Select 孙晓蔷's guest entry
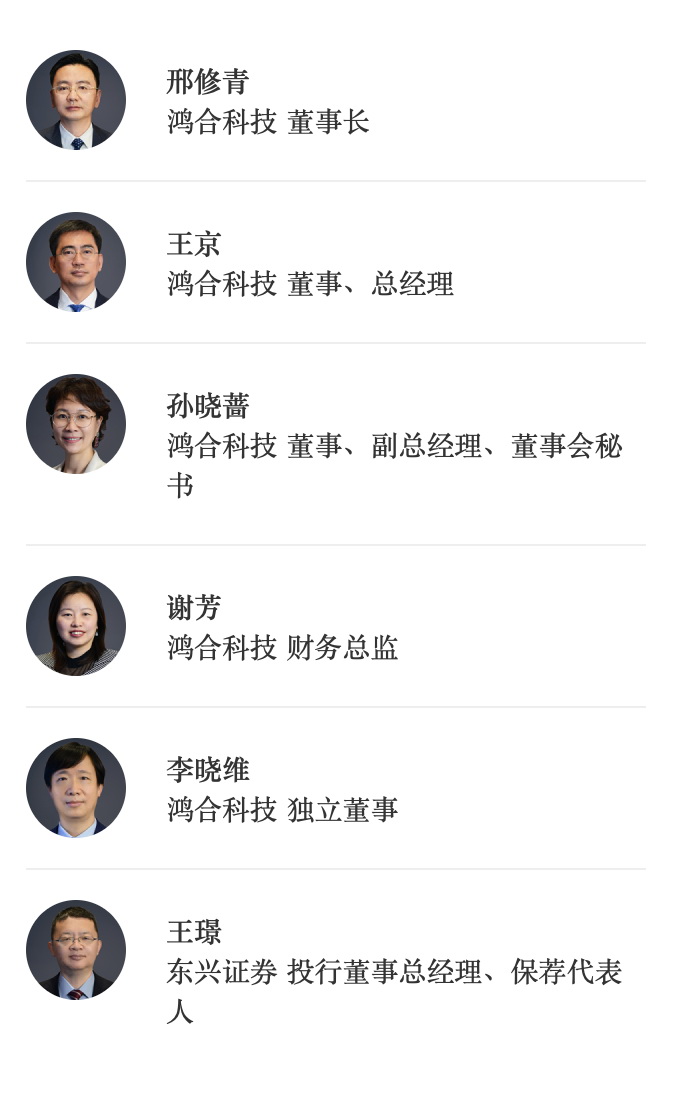 336,445
